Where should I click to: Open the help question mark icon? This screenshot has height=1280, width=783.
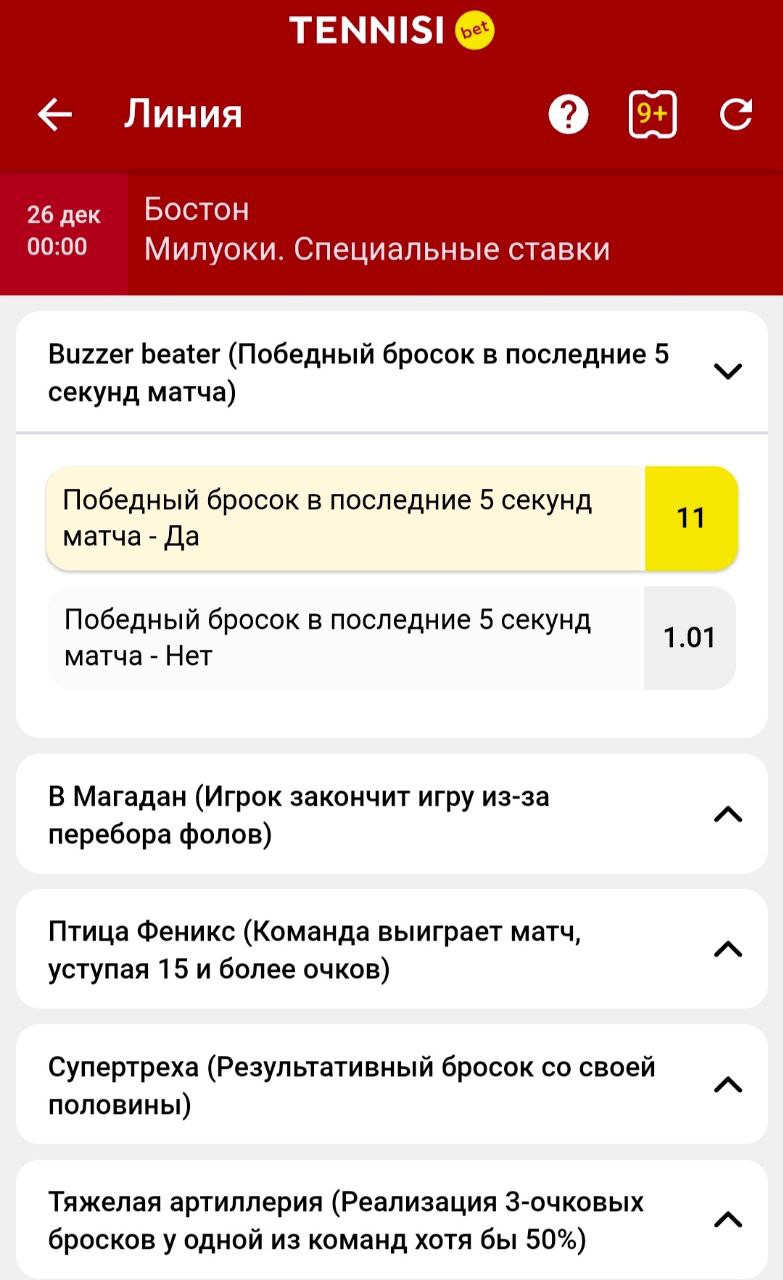pyautogui.click(x=568, y=115)
